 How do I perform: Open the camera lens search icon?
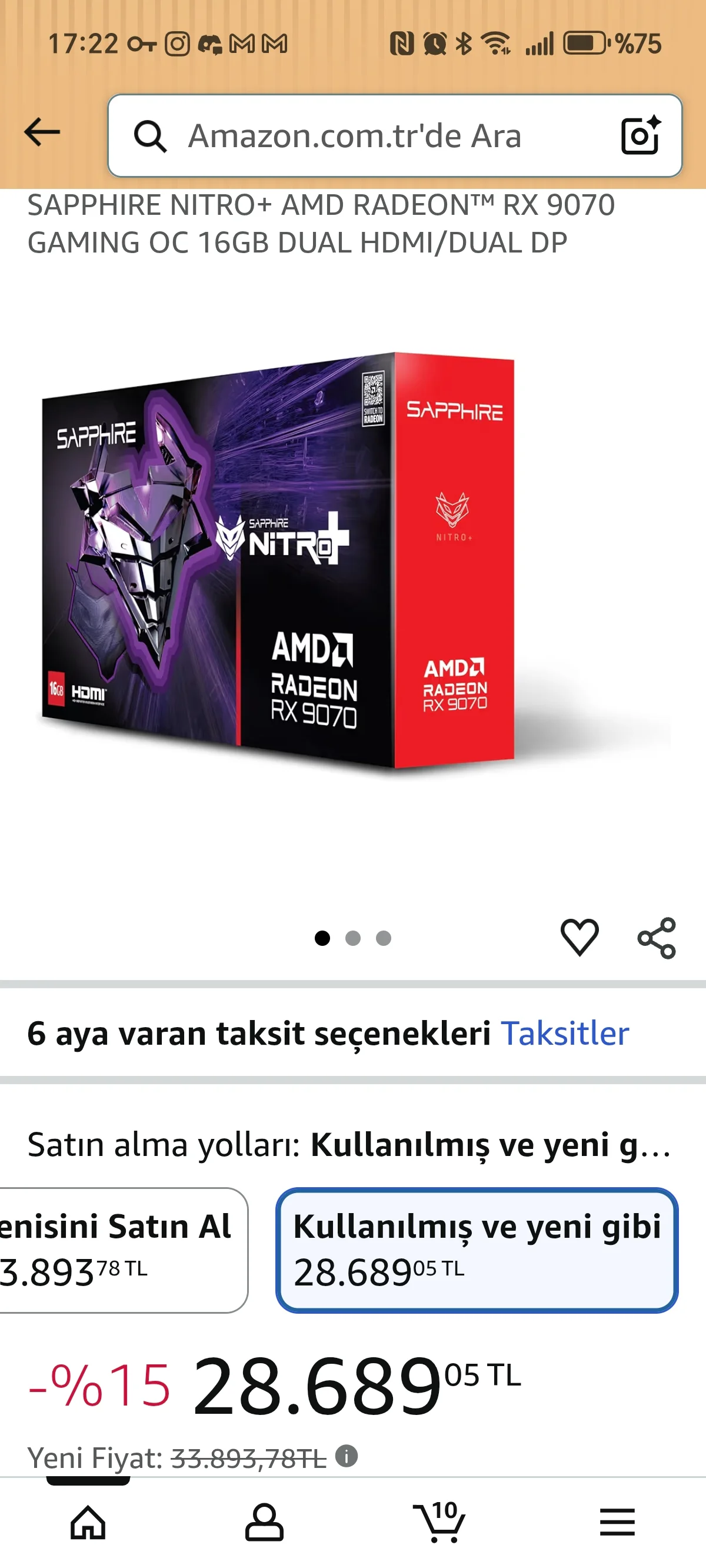640,135
